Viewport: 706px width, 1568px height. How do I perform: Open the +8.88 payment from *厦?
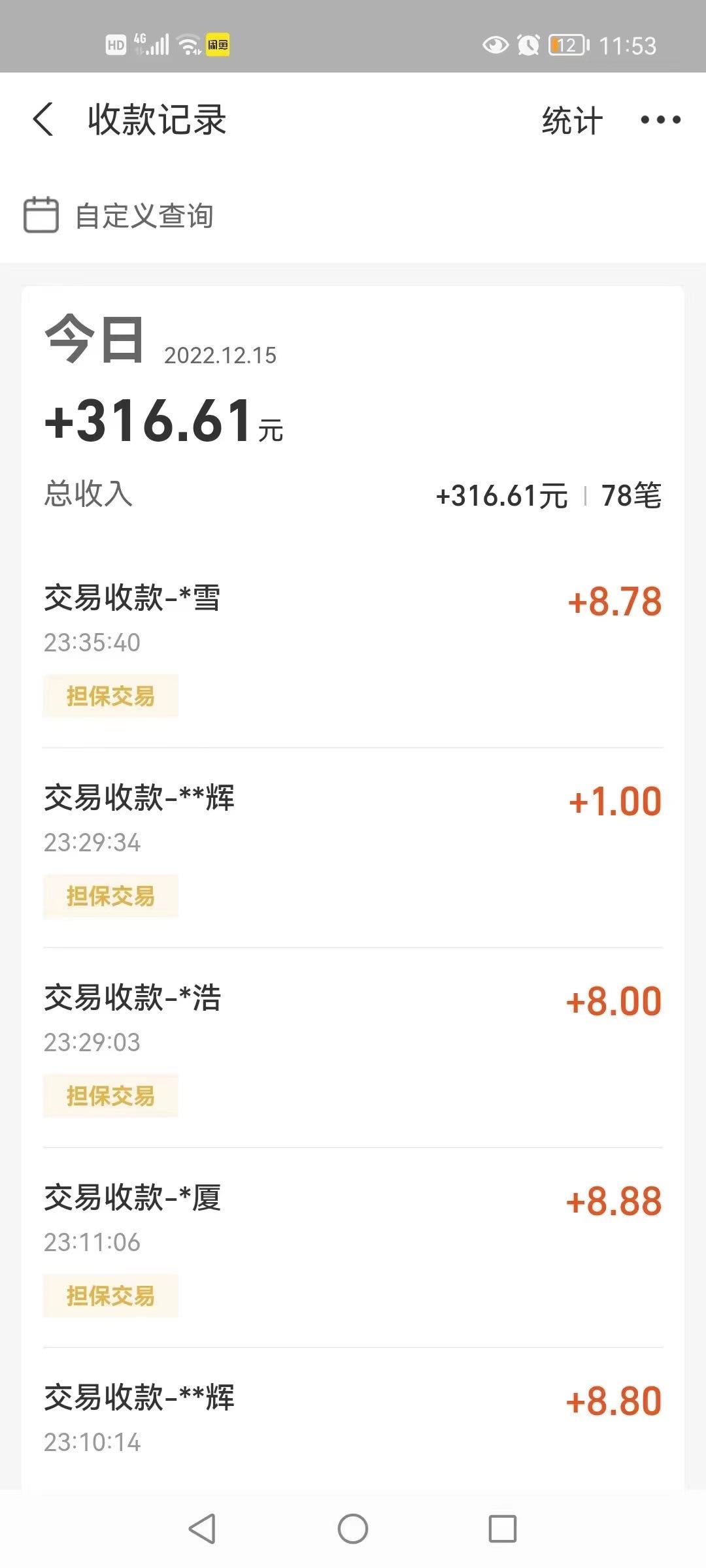point(353,1248)
